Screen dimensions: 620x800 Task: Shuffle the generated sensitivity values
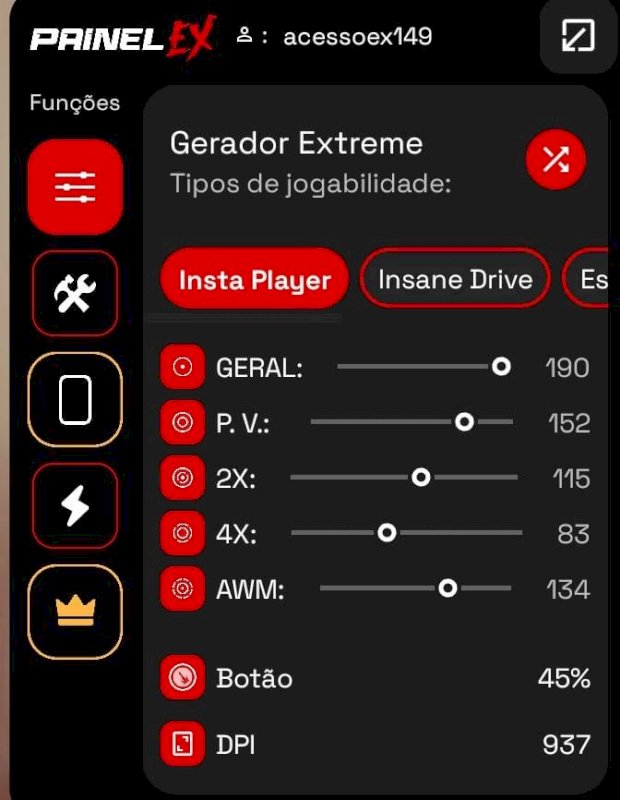[556, 159]
